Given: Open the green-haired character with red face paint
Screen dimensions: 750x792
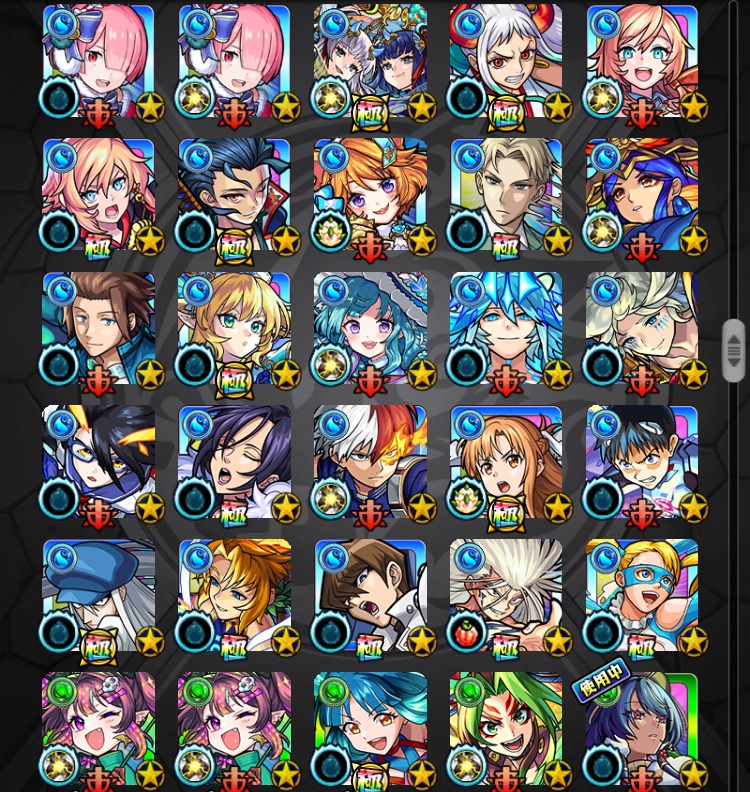Looking at the screenshot, I should click(506, 729).
